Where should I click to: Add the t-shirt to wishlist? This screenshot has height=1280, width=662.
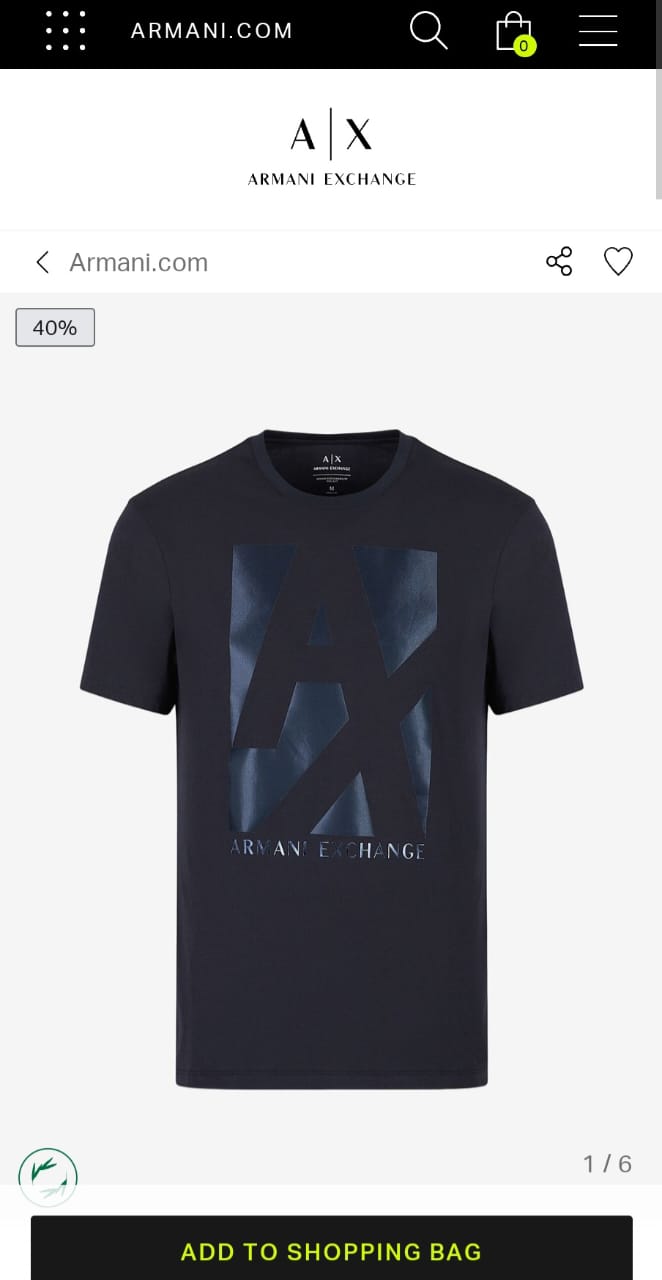(x=618, y=262)
